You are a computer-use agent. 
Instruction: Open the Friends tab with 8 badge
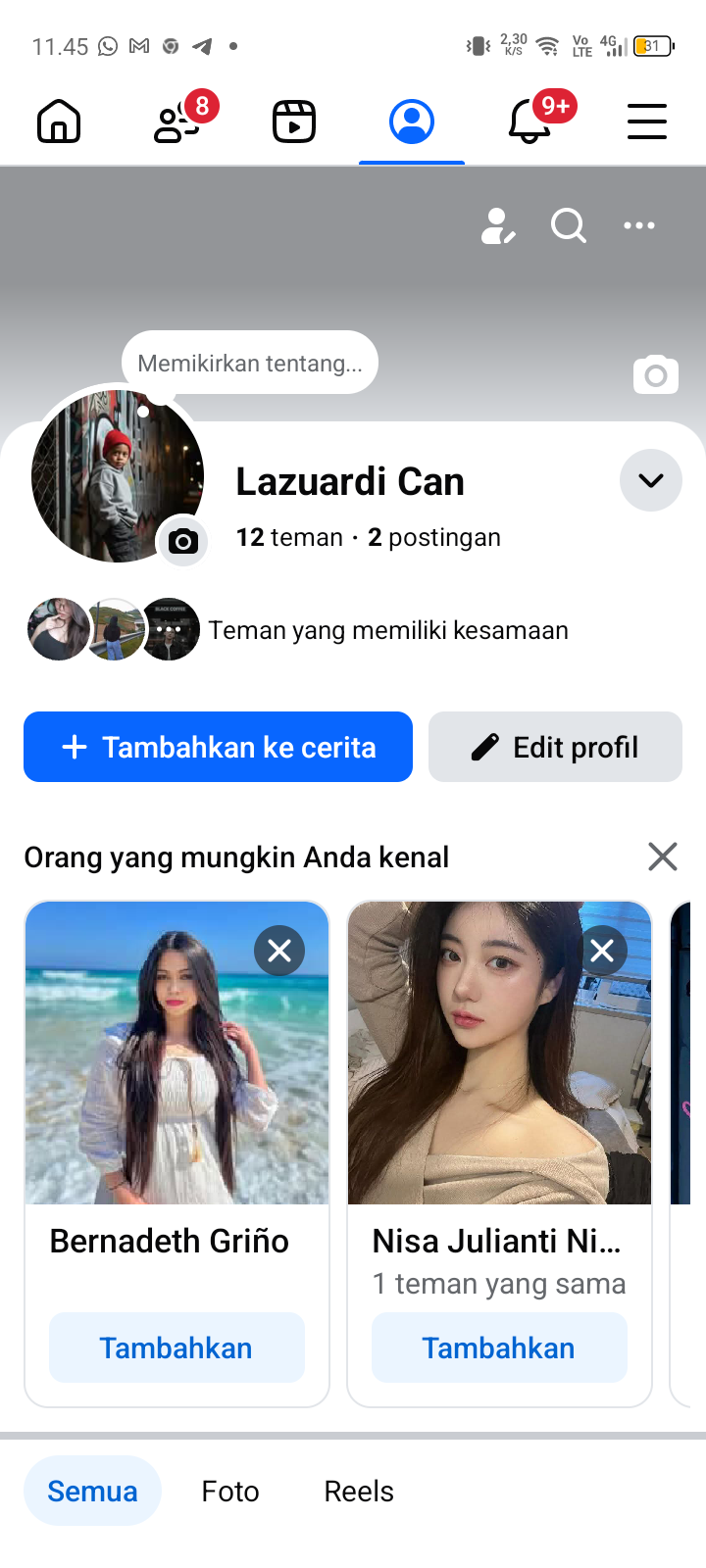178,122
